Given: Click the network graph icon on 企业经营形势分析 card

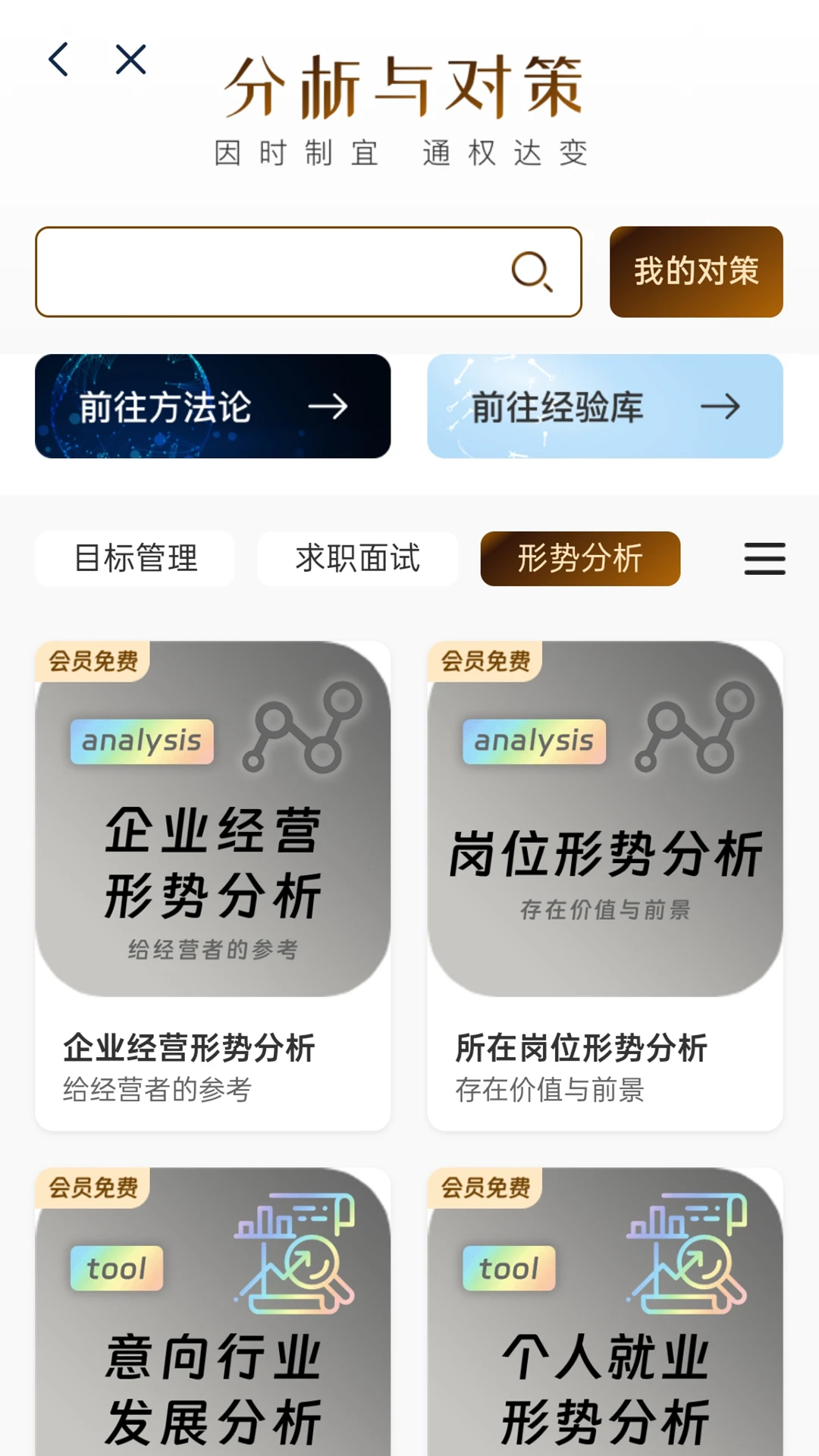Looking at the screenshot, I should point(302,726).
